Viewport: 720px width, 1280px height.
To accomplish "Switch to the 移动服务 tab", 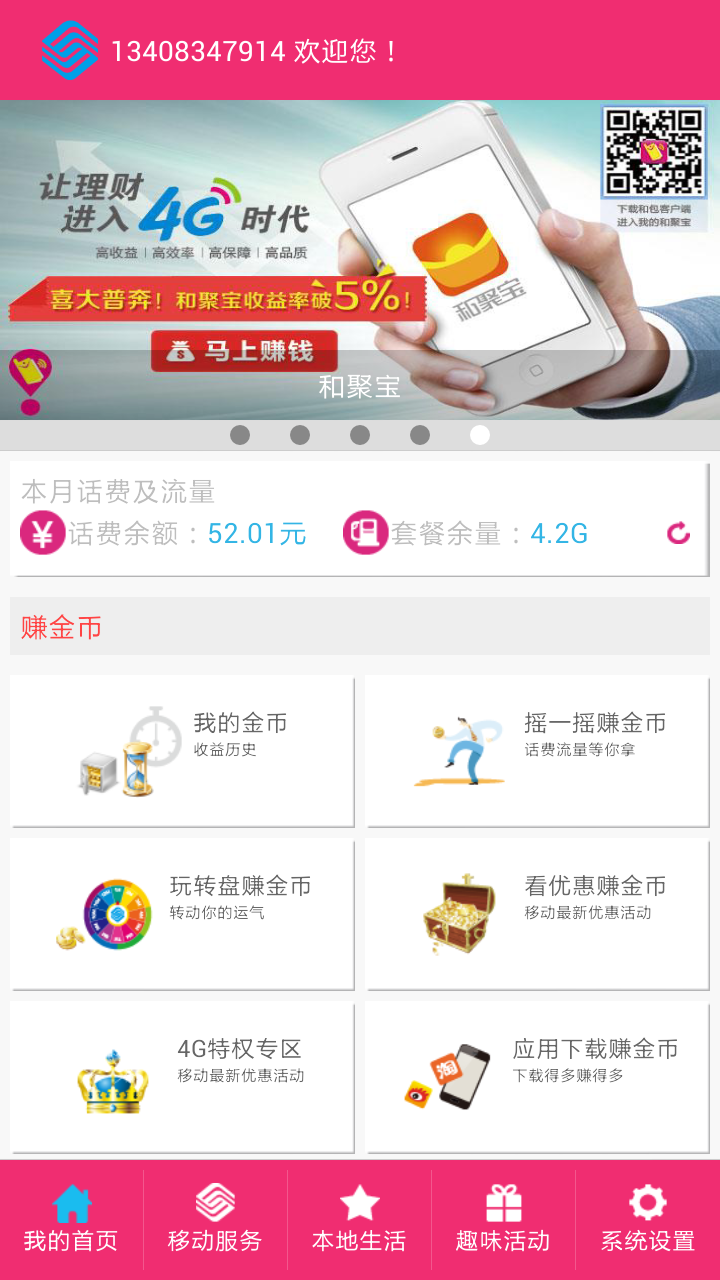I will click(215, 1220).
